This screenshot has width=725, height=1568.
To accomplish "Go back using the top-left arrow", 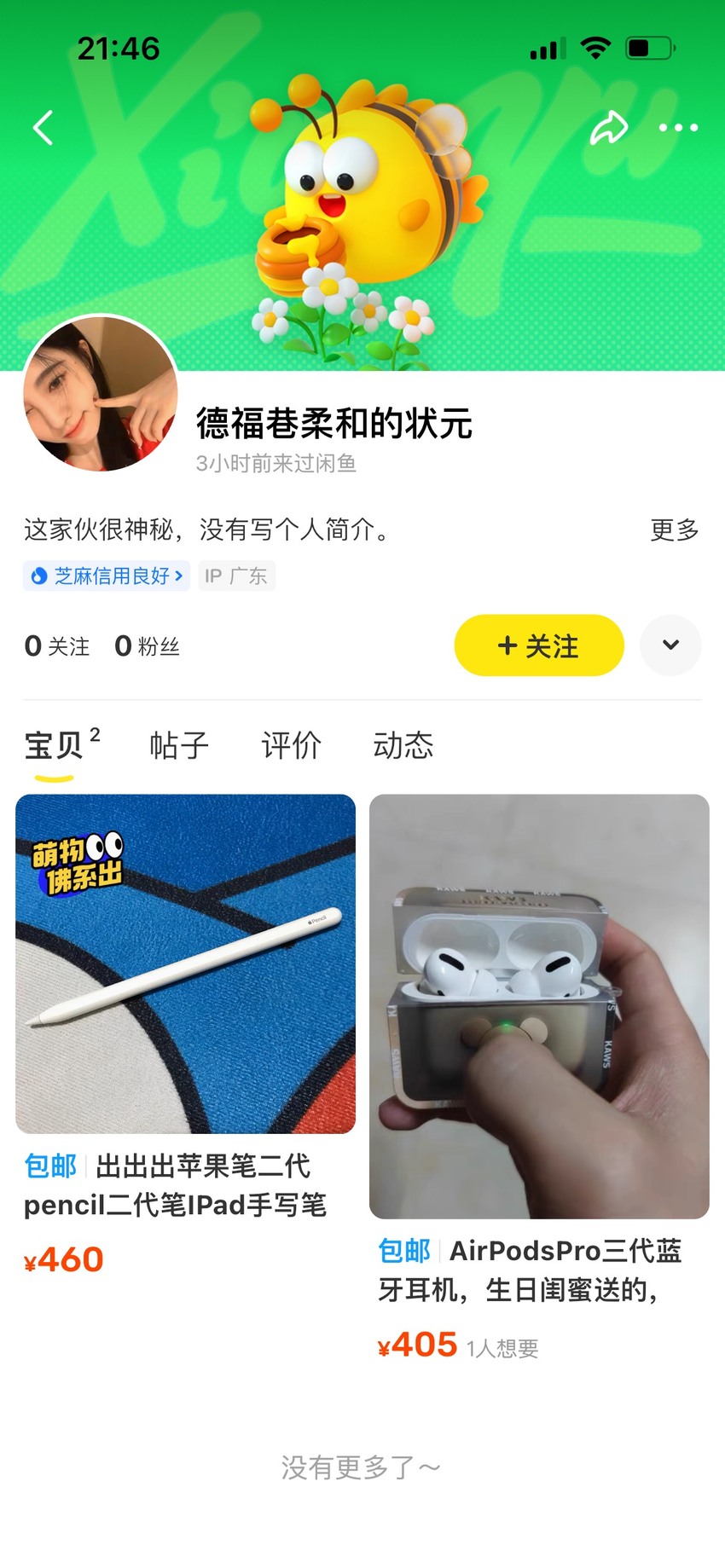I will click(43, 128).
